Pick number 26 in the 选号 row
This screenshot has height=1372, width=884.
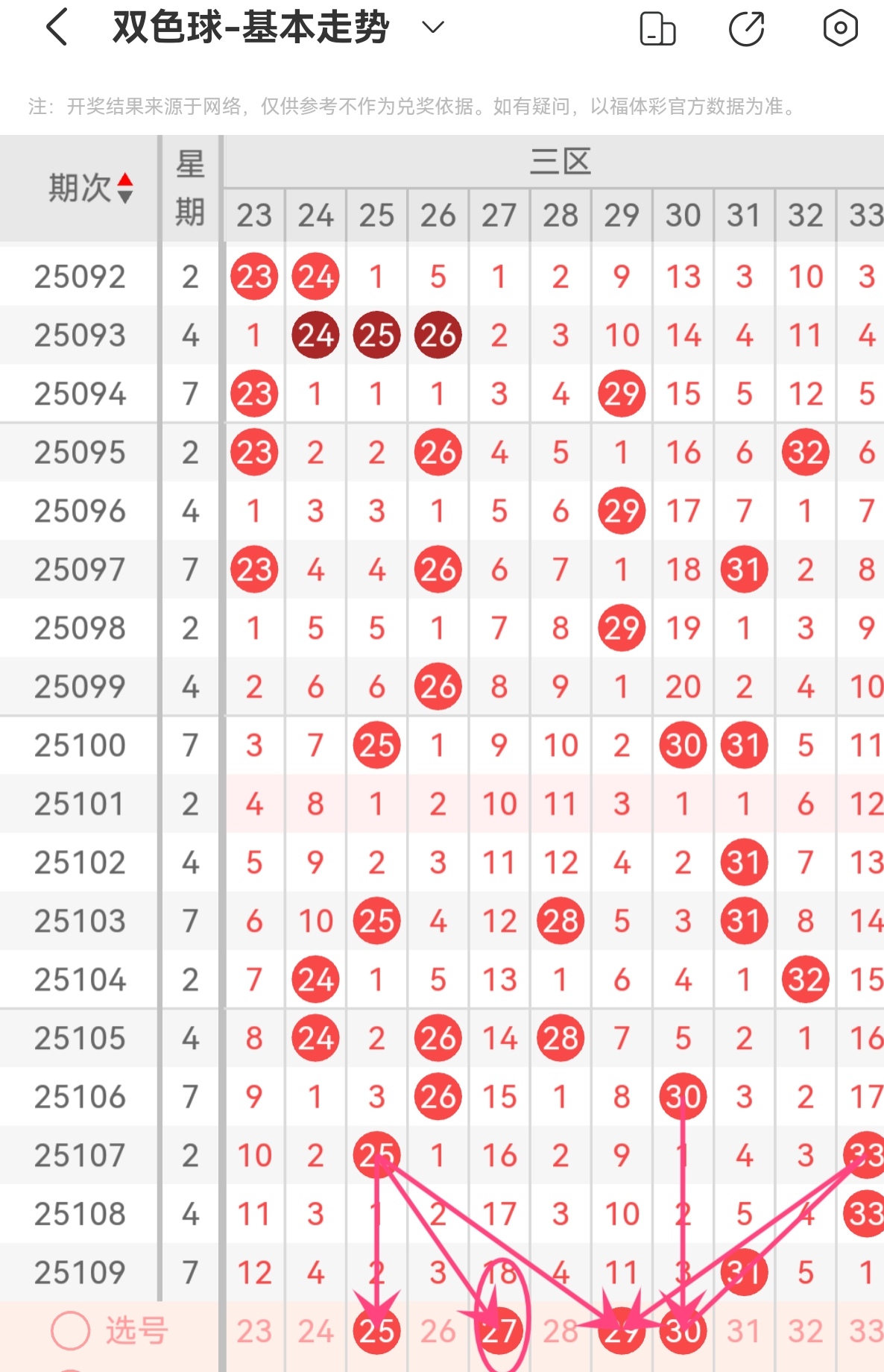(438, 1331)
